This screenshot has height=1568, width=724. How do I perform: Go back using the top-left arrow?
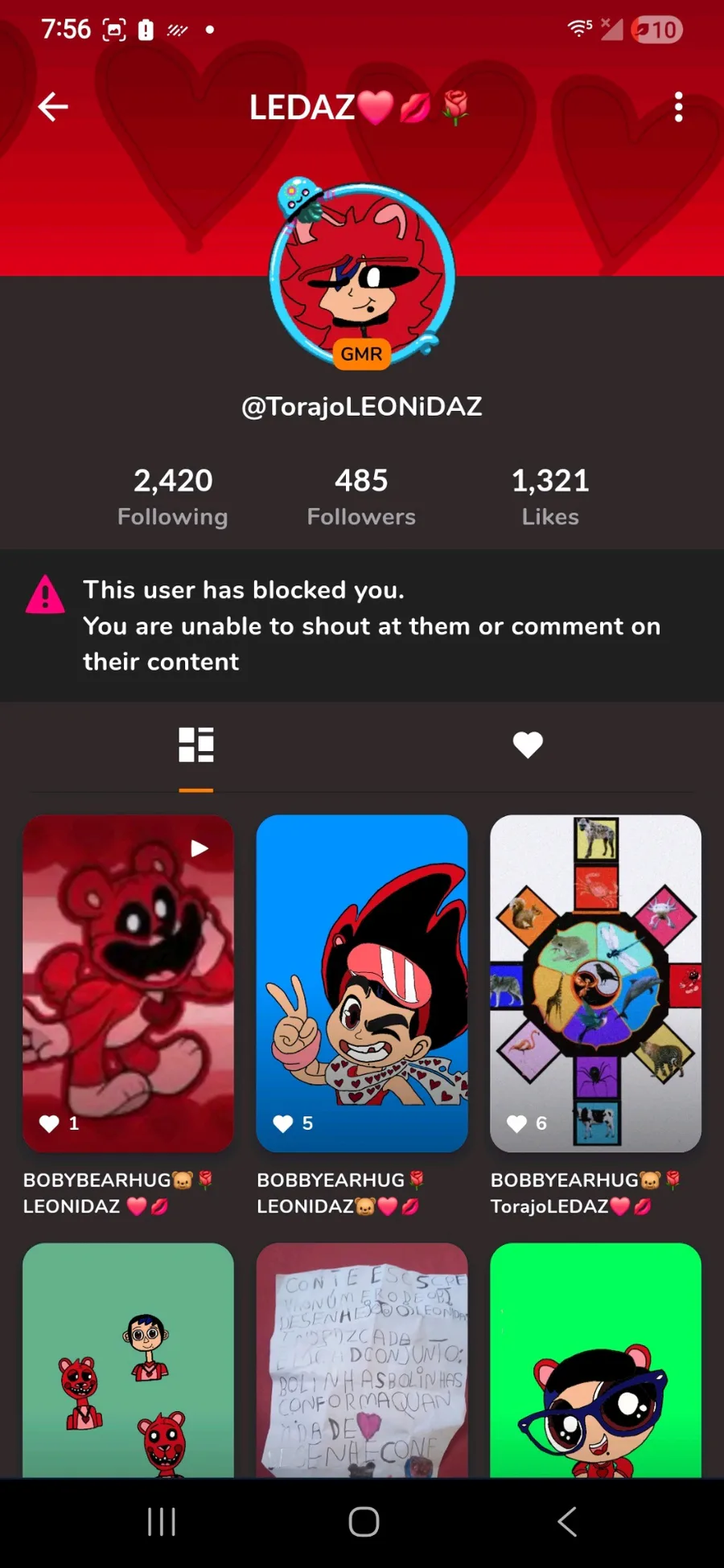(53, 107)
